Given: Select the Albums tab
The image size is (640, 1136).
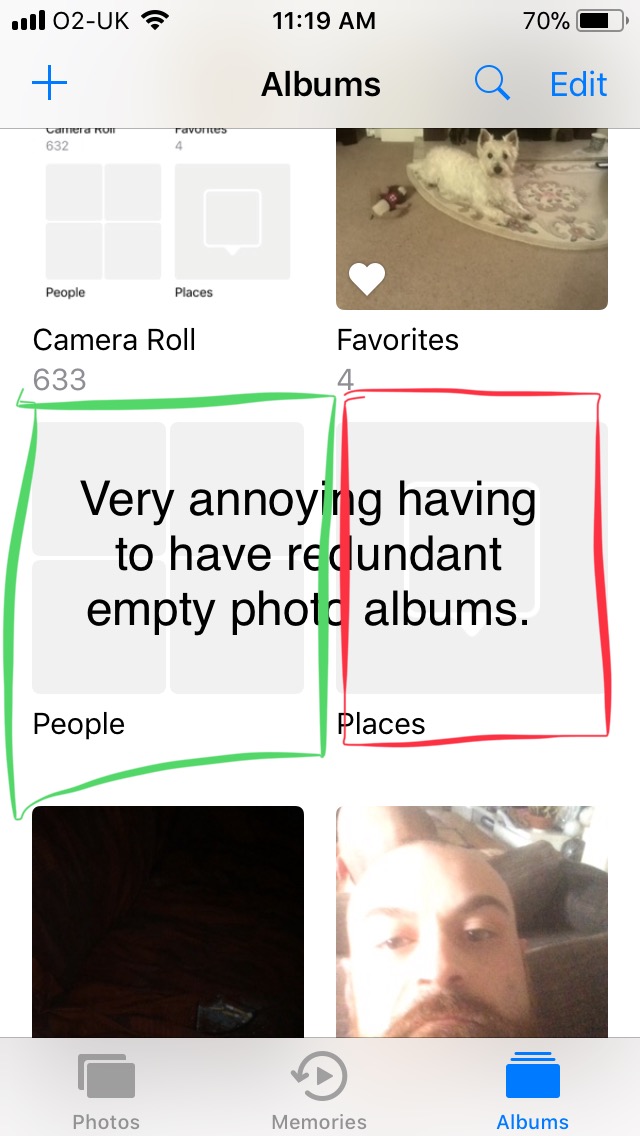Looking at the screenshot, I should [x=533, y=1092].
